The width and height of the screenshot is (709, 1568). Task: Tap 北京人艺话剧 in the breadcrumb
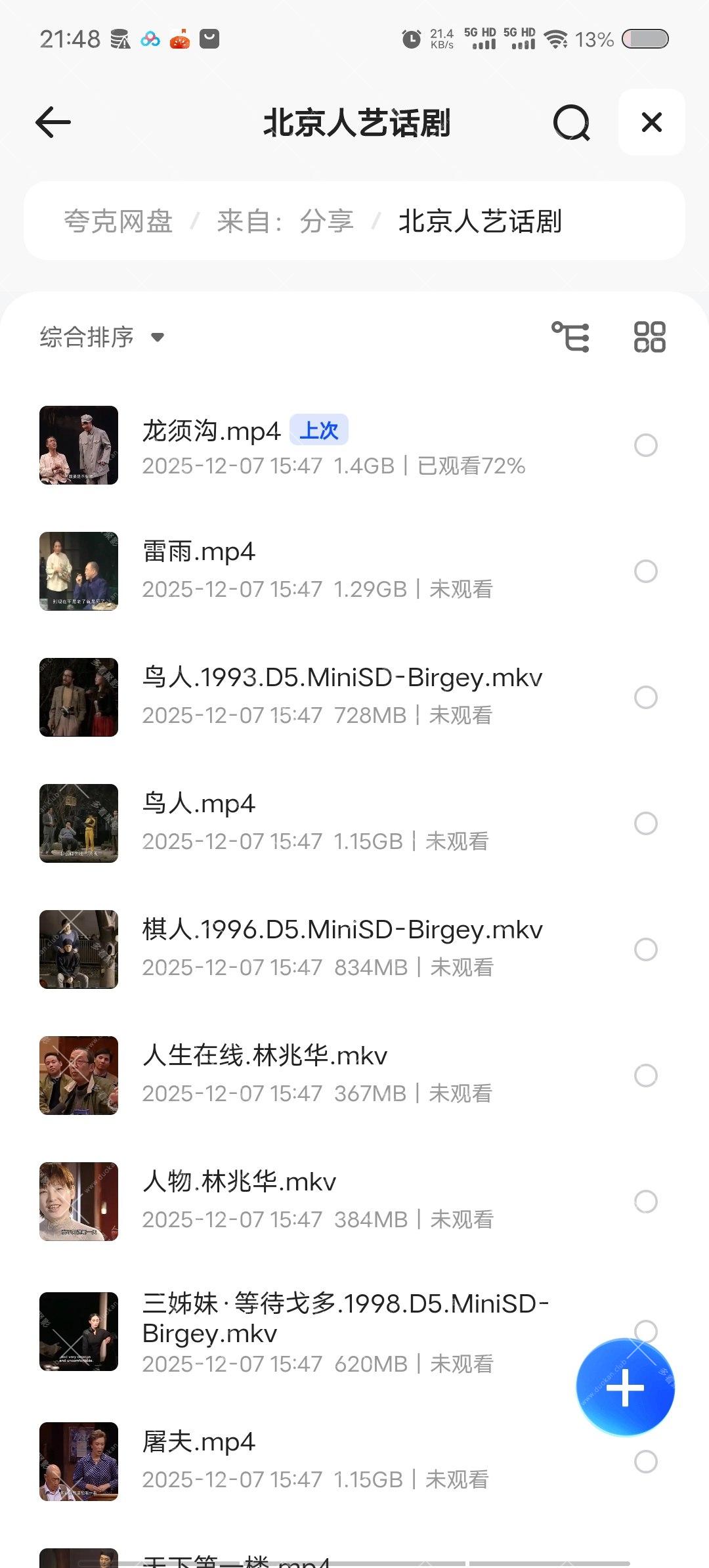point(480,222)
